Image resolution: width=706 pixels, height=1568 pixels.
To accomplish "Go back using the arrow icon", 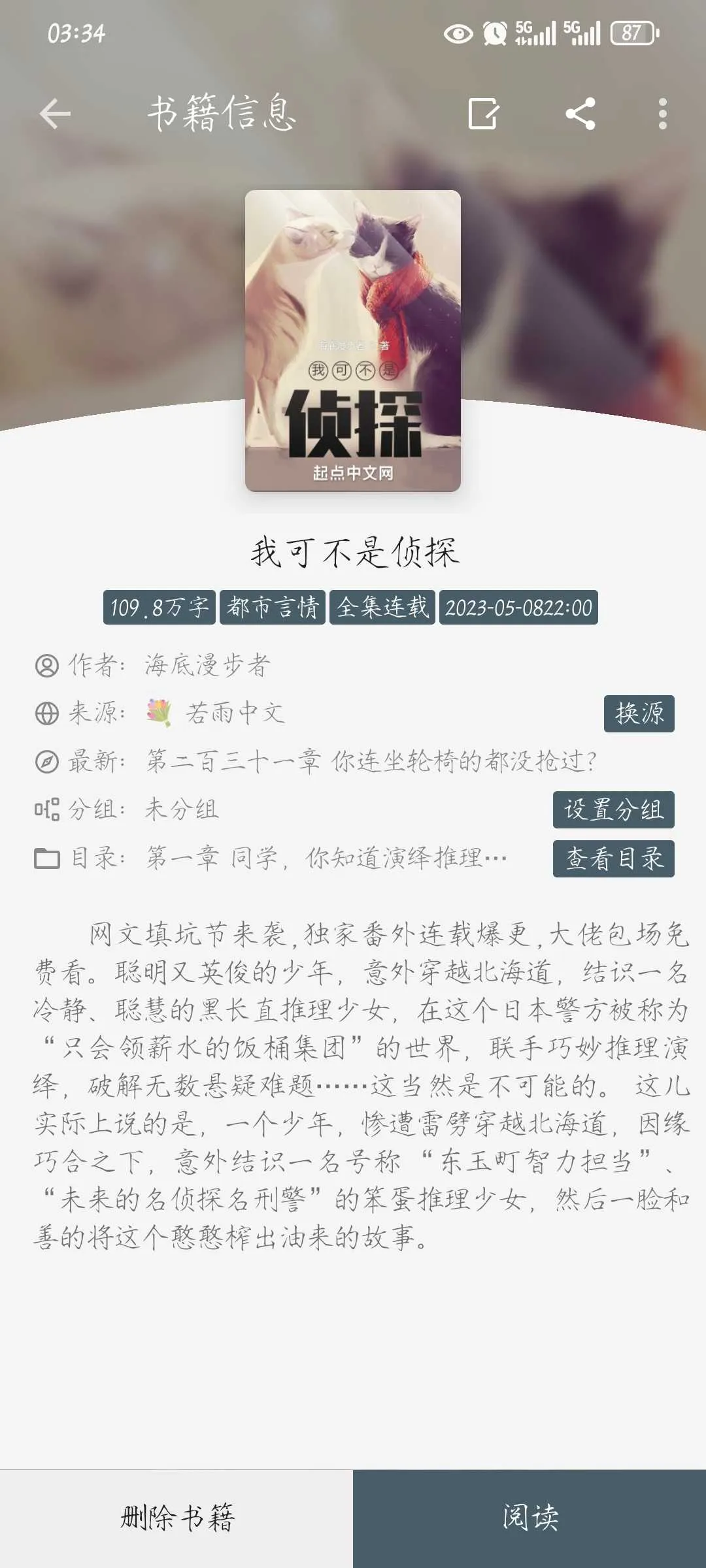I will 55,114.
